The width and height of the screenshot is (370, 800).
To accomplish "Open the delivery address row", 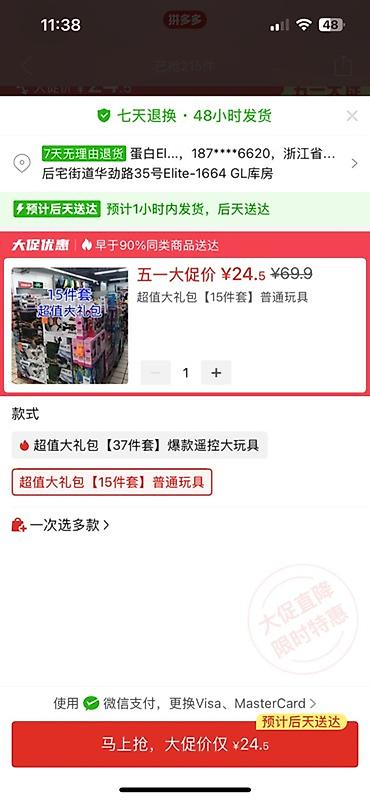I will [x=185, y=163].
